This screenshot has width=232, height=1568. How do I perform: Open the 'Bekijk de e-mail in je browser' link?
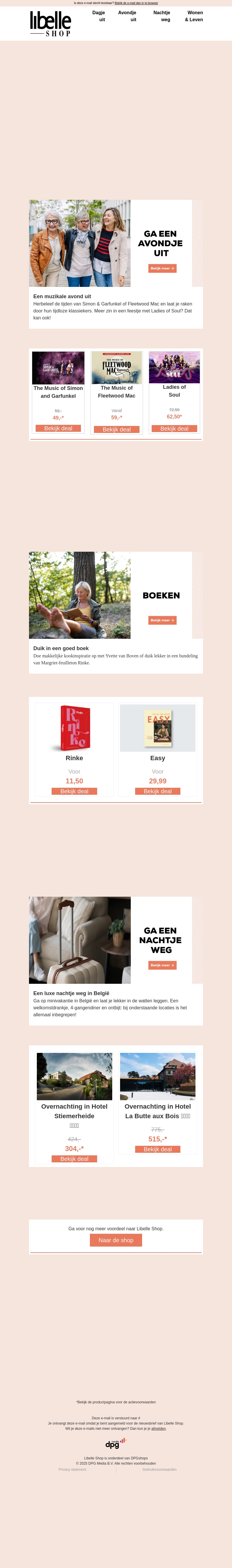coord(136,3)
